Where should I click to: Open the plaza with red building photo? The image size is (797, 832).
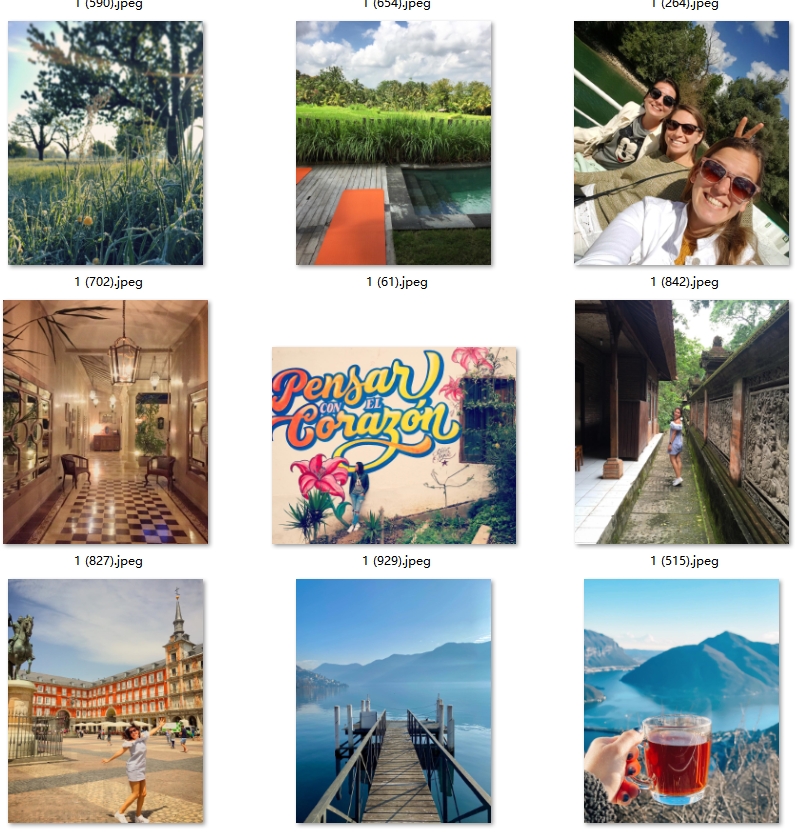(105, 700)
